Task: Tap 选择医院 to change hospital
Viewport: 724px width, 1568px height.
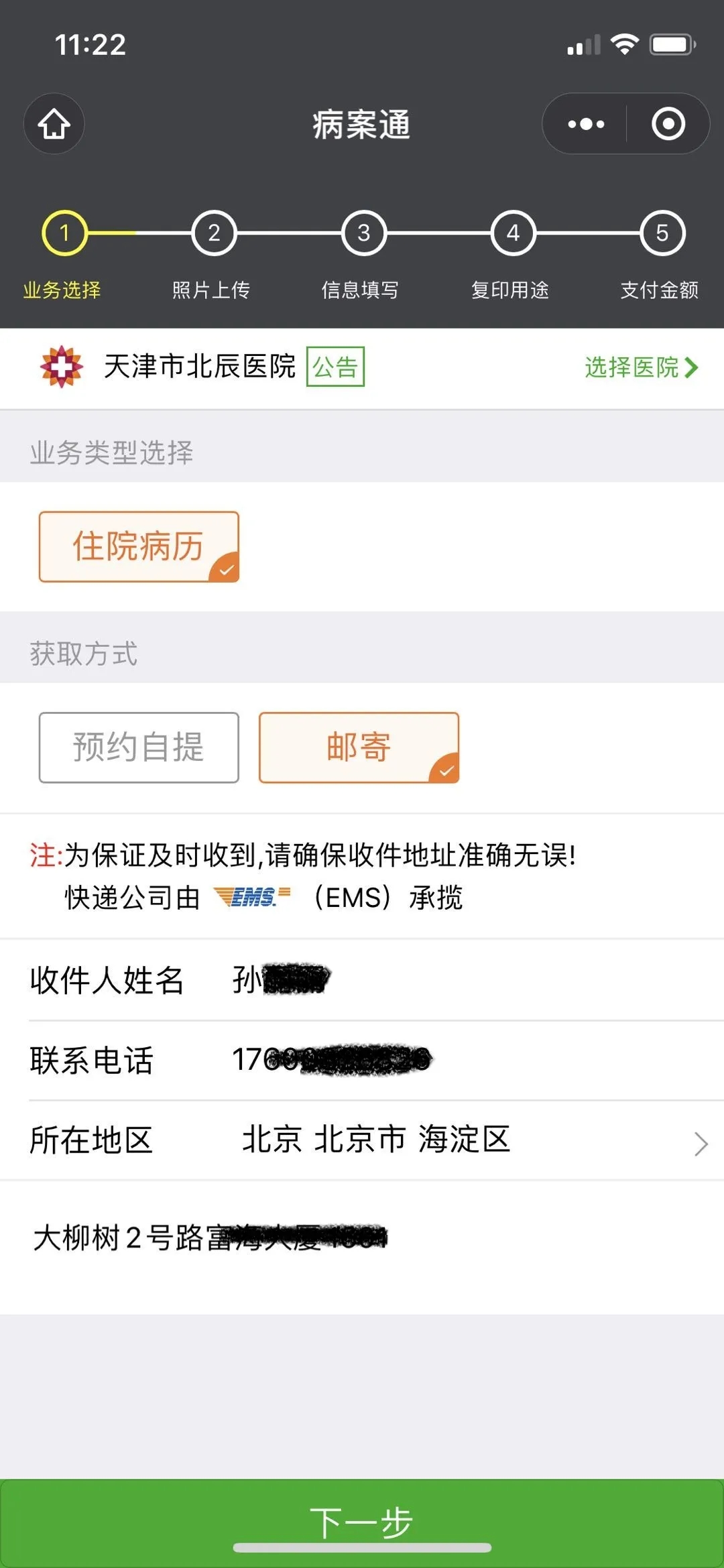Action: pos(642,367)
